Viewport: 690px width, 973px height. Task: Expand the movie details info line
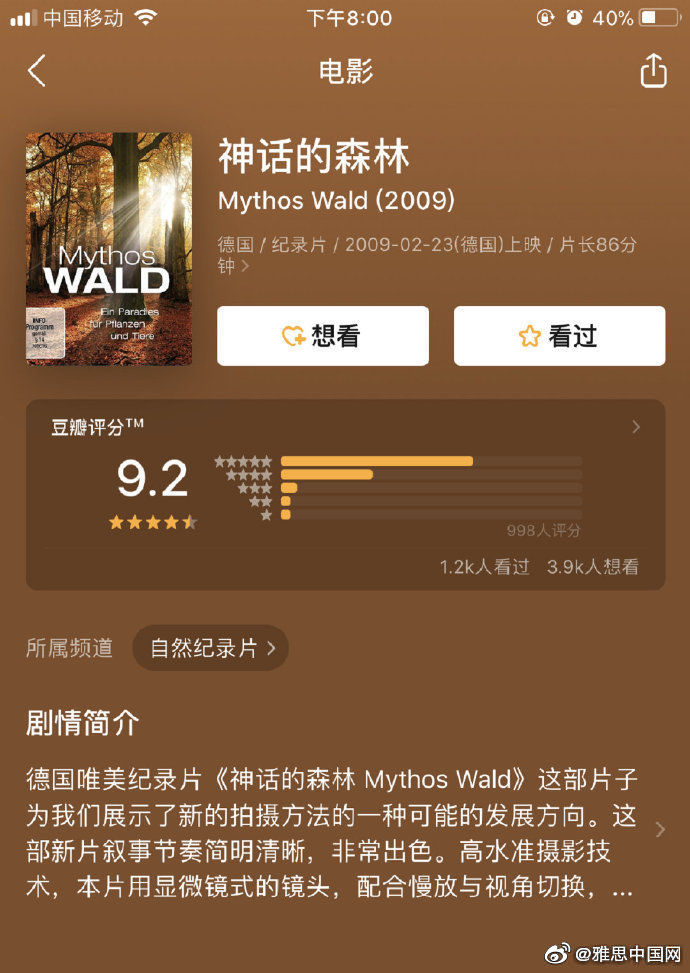coord(244,267)
